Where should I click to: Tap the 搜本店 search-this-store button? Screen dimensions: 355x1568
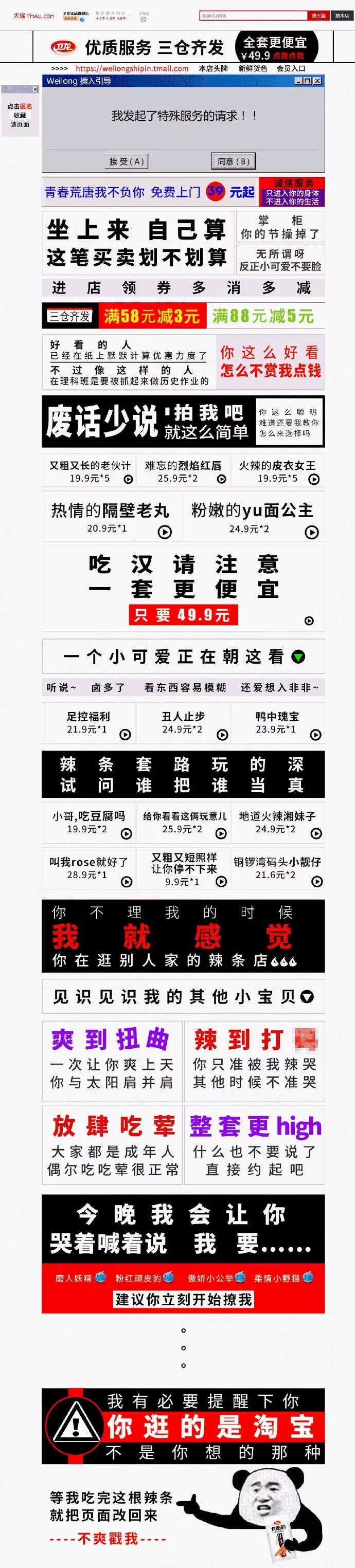(342, 16)
